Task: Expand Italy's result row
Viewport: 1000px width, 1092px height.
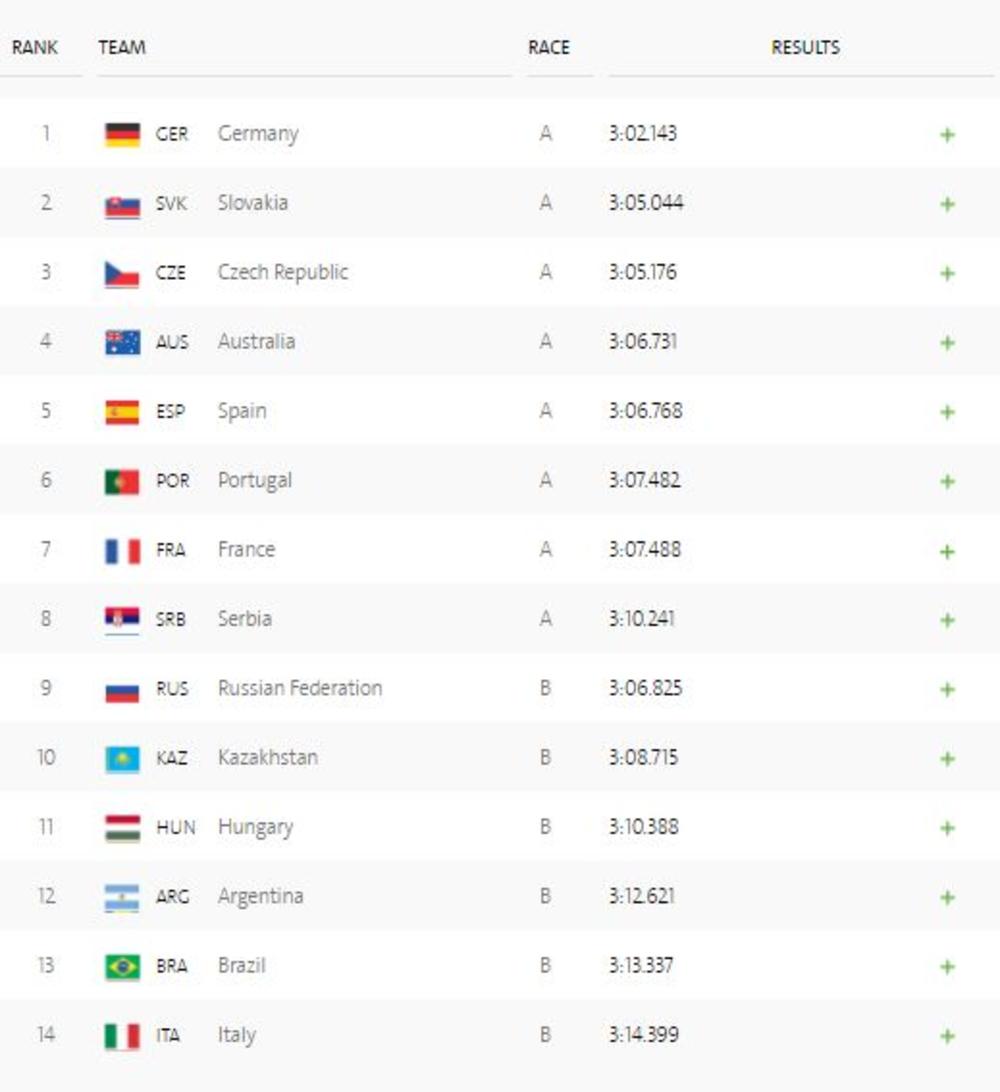Action: 947,1036
